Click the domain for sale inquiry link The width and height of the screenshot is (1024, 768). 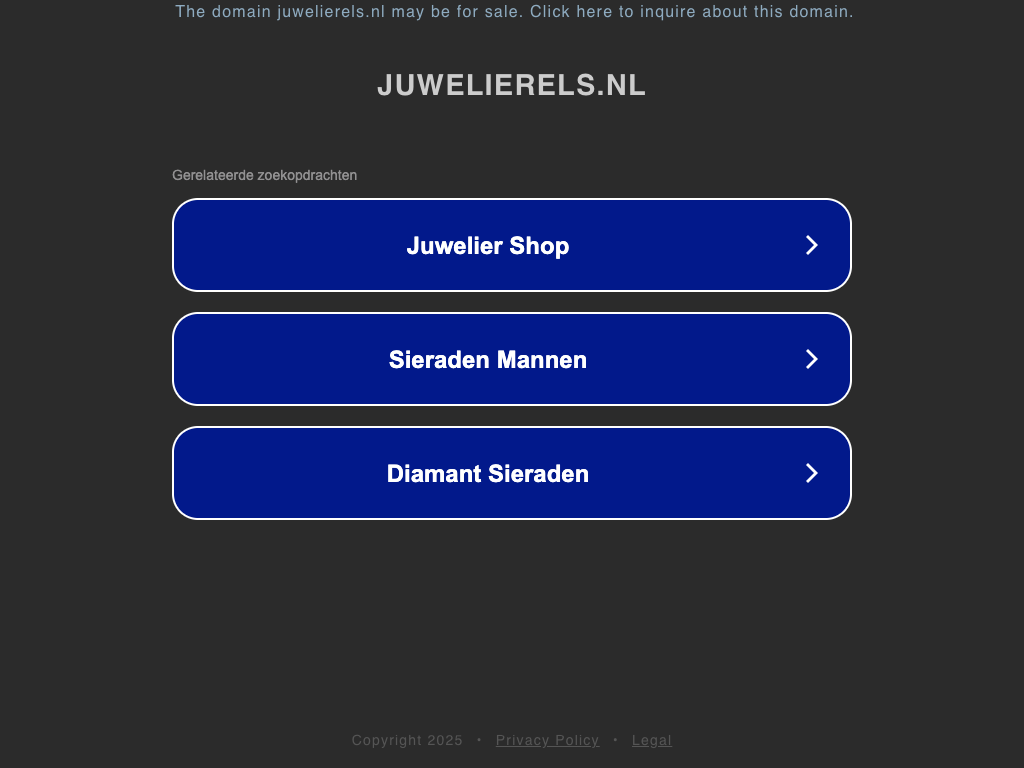[514, 12]
